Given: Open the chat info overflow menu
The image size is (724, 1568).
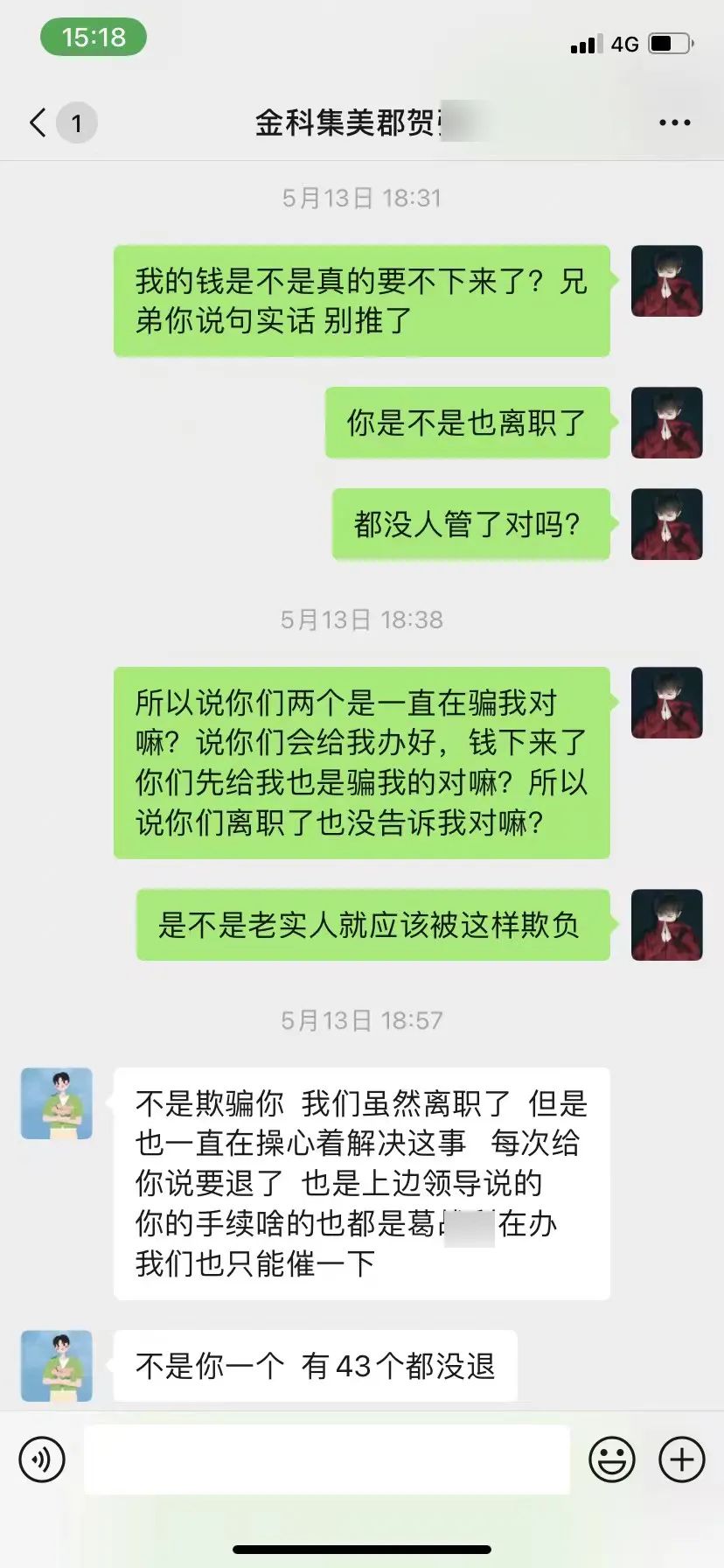Looking at the screenshot, I should (x=674, y=122).
